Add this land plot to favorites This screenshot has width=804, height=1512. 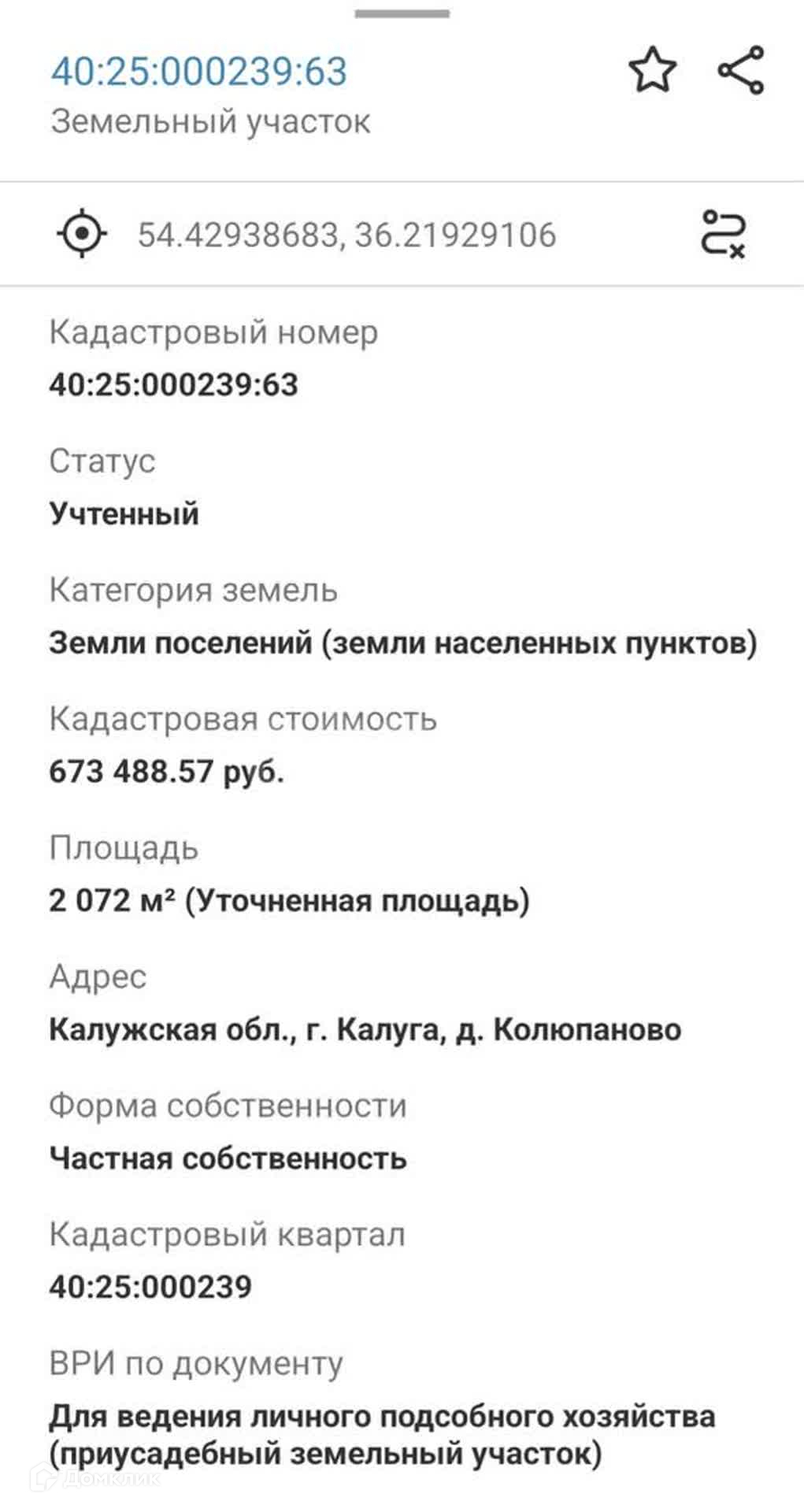click(x=652, y=71)
